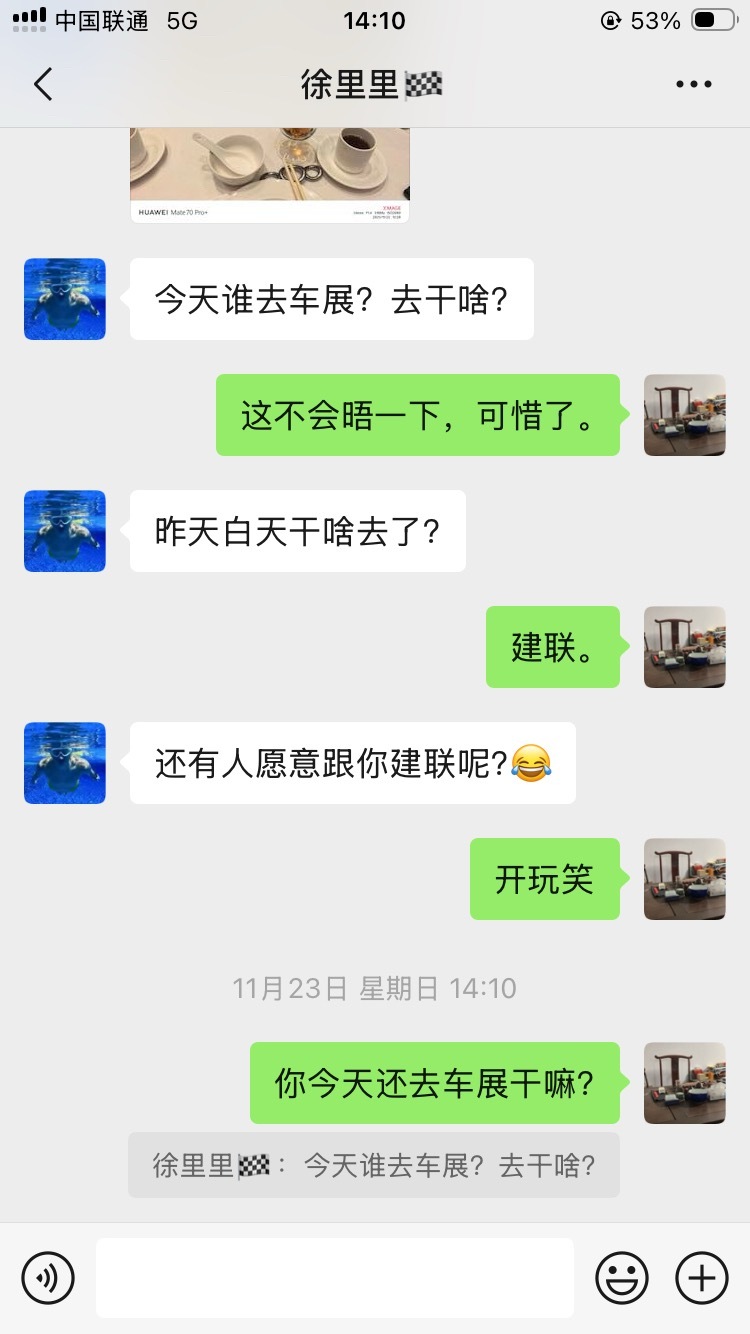The image size is (750, 1334).
Task: Tap the 建联。 green bubble
Action: point(553,647)
